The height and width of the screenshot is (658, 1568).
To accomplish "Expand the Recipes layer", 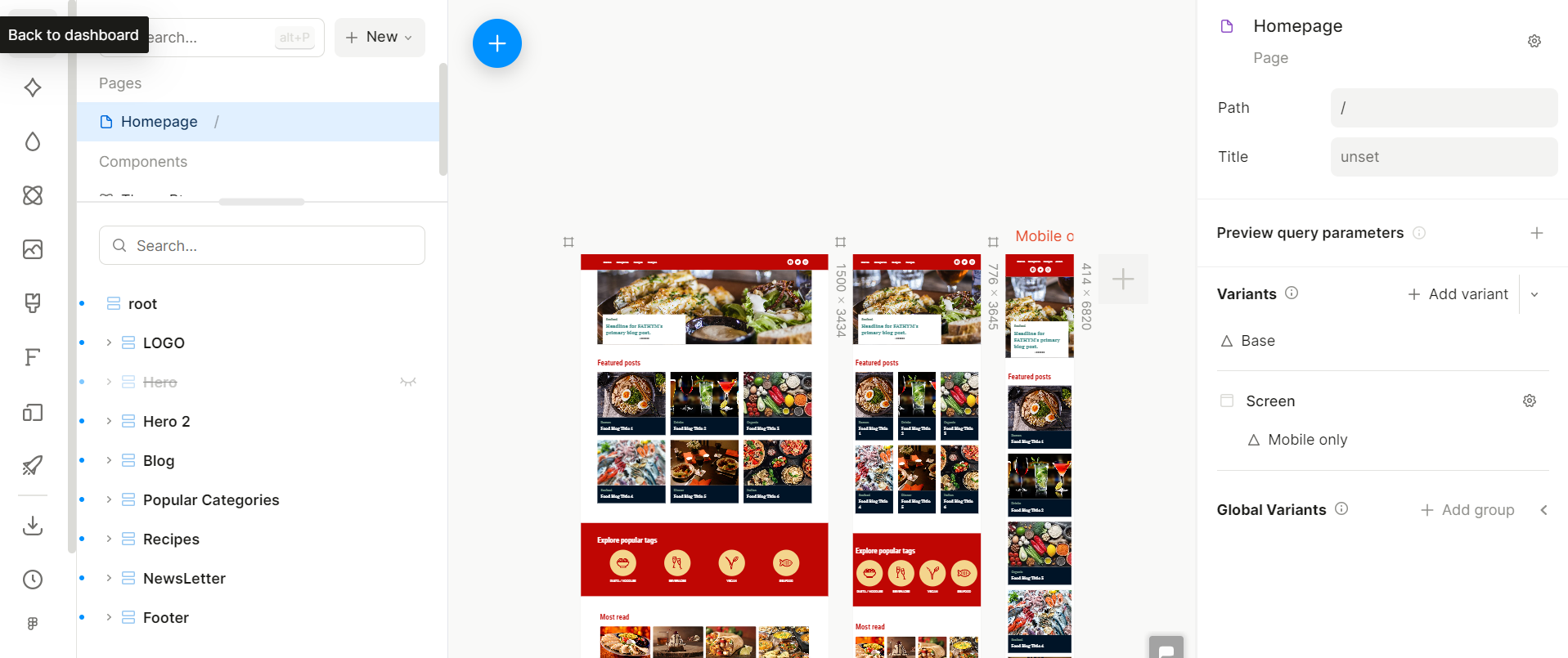I will tap(109, 539).
